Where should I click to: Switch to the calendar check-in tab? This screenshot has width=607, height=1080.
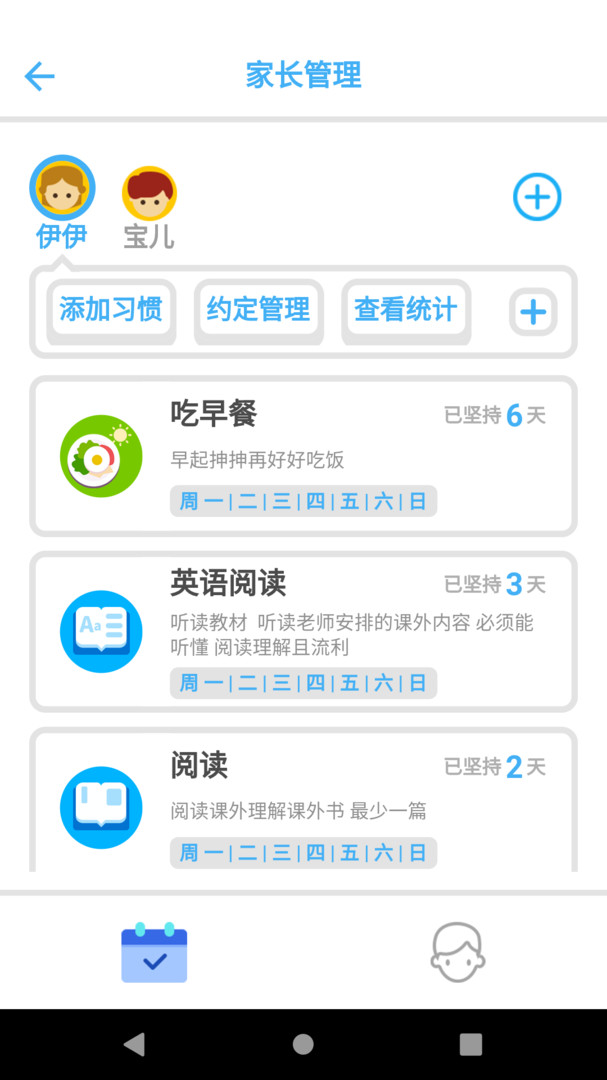pyautogui.click(x=154, y=952)
